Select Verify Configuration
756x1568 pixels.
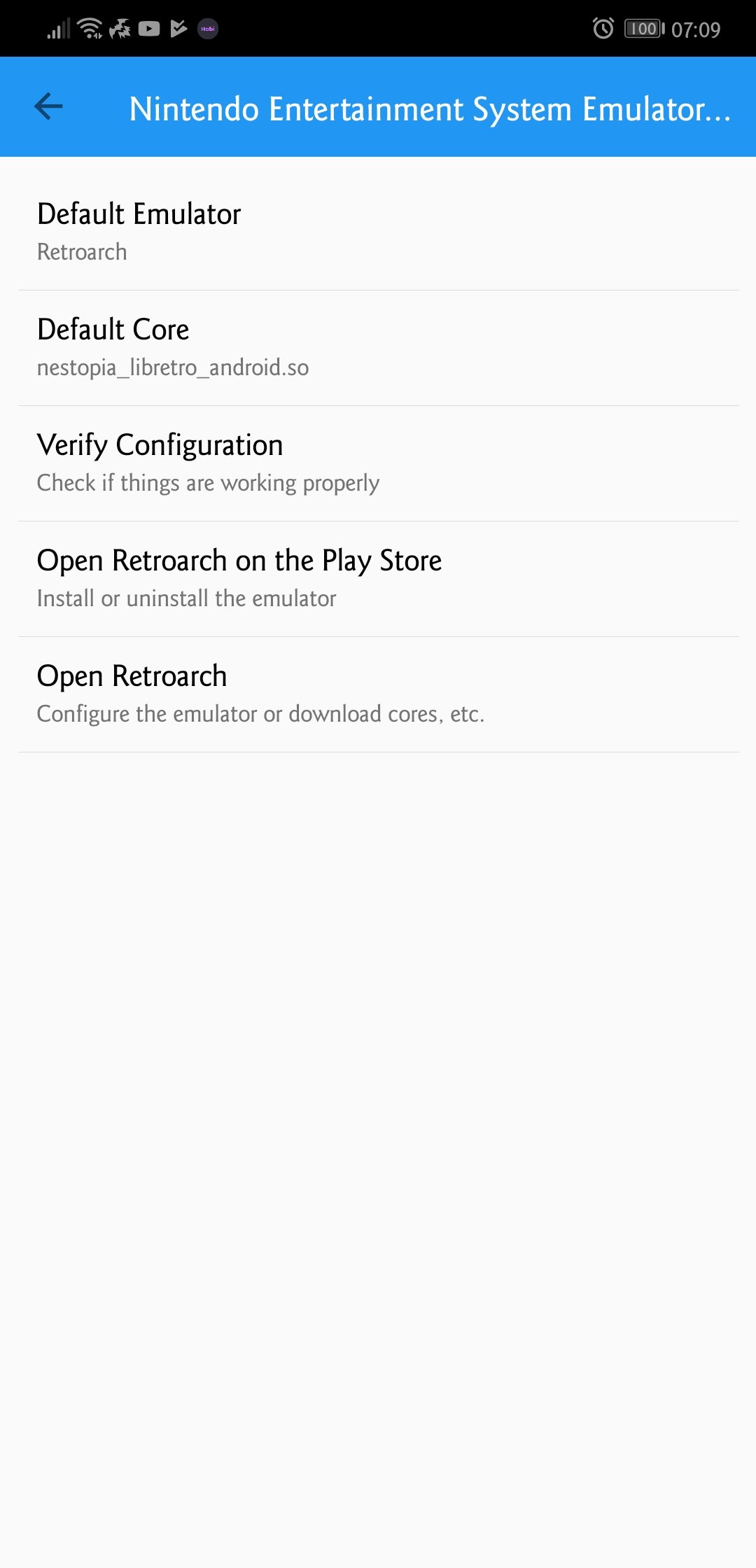pos(378,463)
